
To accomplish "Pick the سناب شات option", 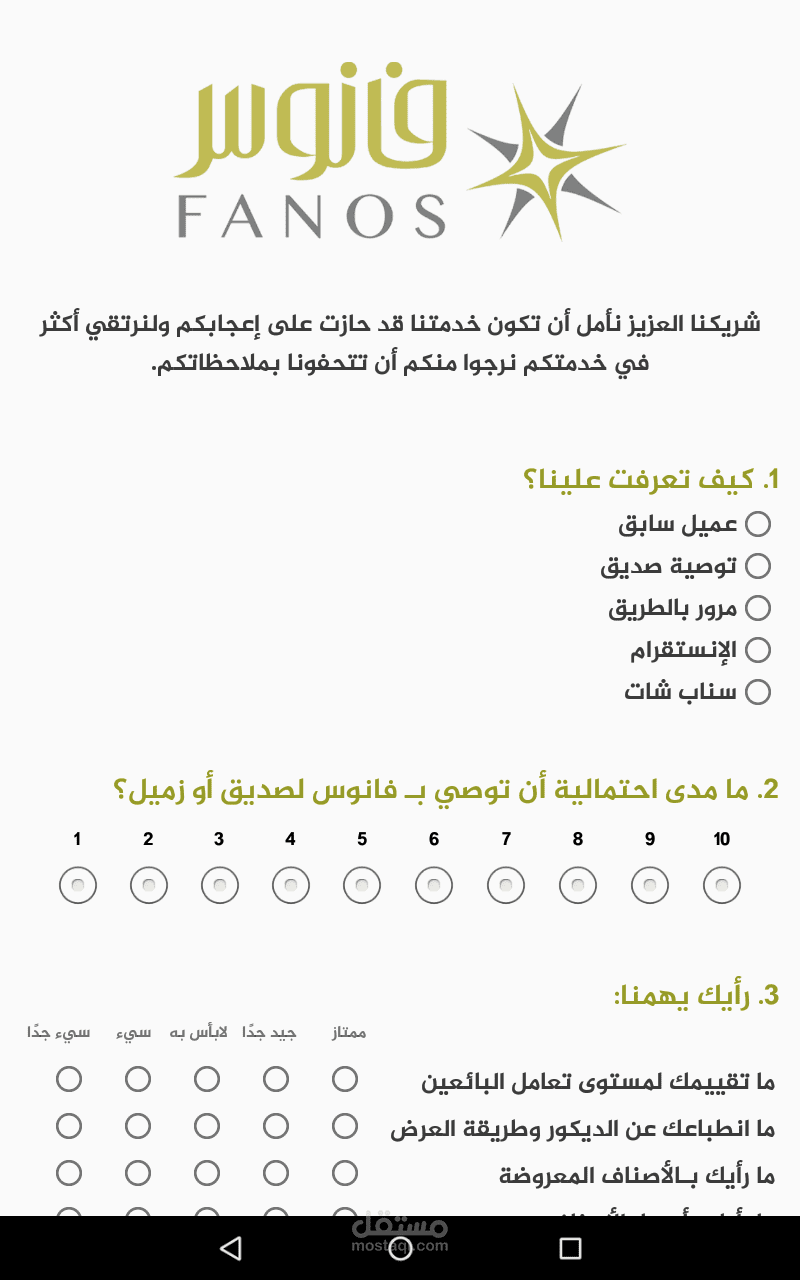I will pyautogui.click(x=760, y=691).
